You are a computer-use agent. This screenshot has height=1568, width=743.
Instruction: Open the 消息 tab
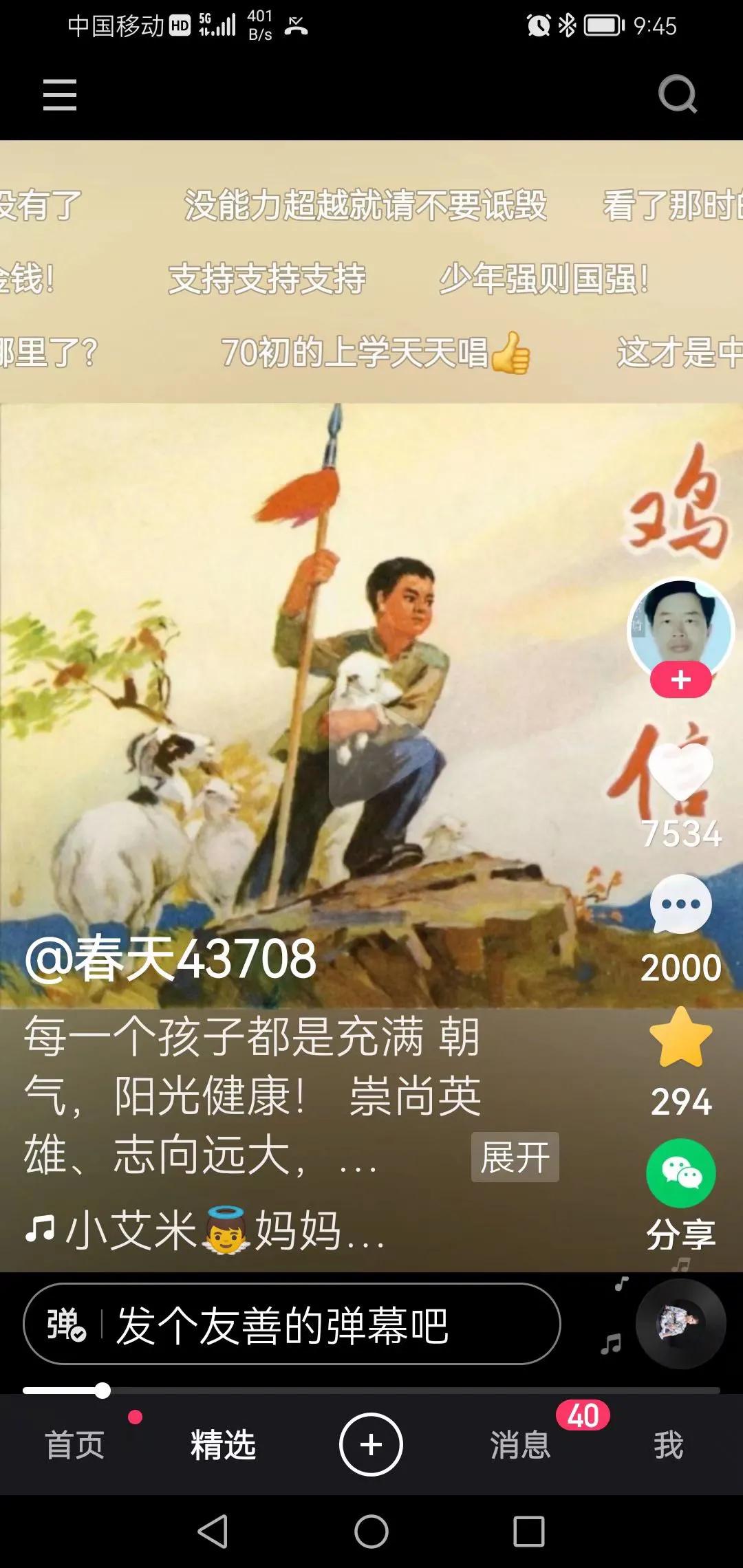point(520,1444)
